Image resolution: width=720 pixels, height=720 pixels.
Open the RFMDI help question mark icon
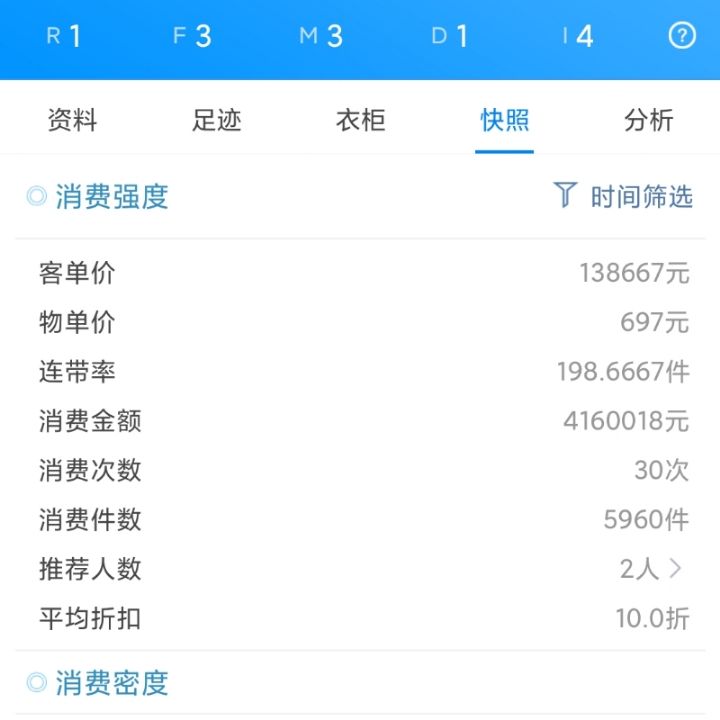[681, 36]
